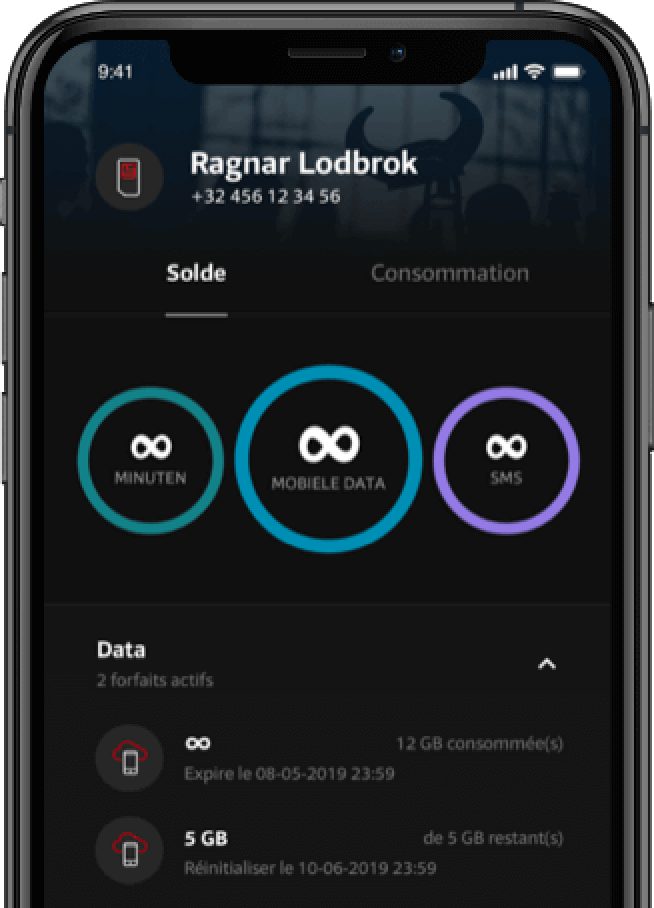Switch to the Consommation tab
Viewport: 654px width, 908px height.
pos(449,273)
